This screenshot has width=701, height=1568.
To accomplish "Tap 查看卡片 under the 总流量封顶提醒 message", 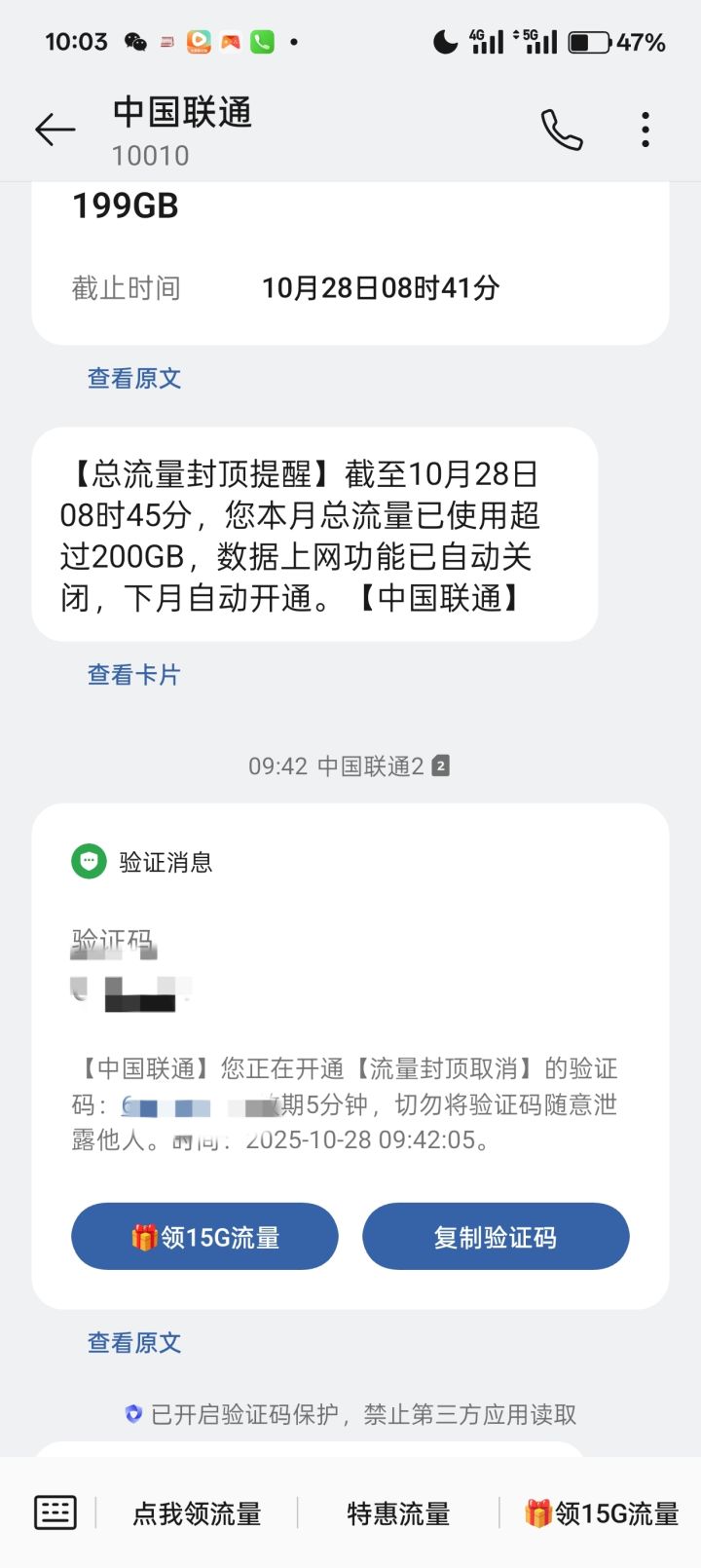I will tap(134, 674).
